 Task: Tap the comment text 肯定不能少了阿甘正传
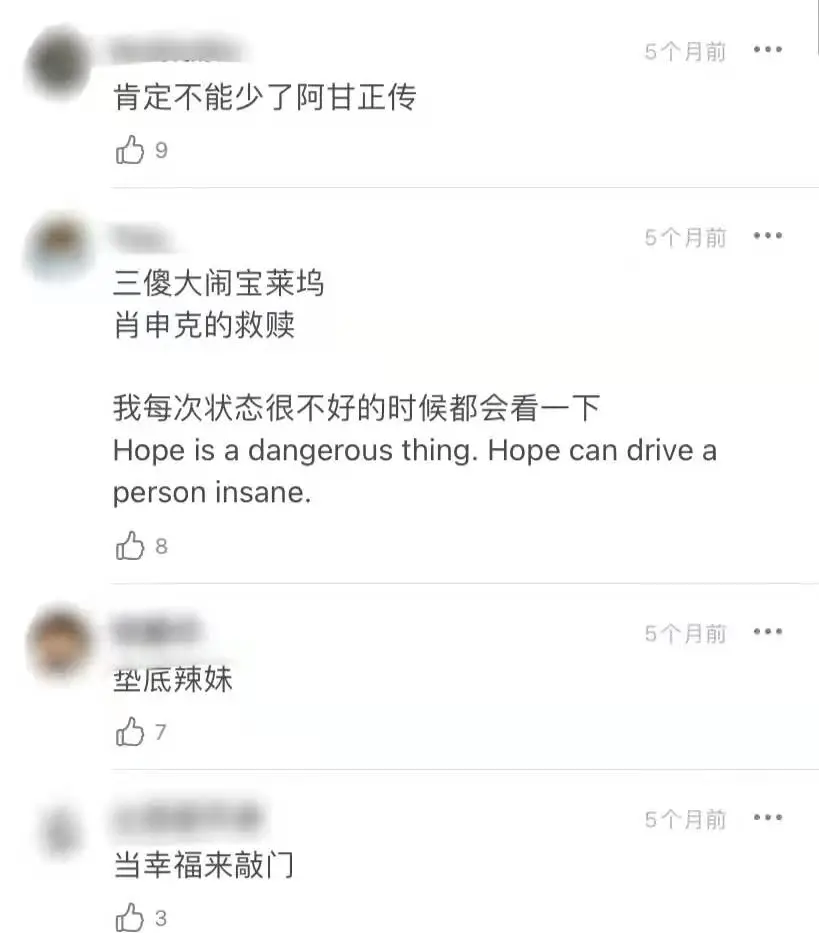[x=267, y=99]
